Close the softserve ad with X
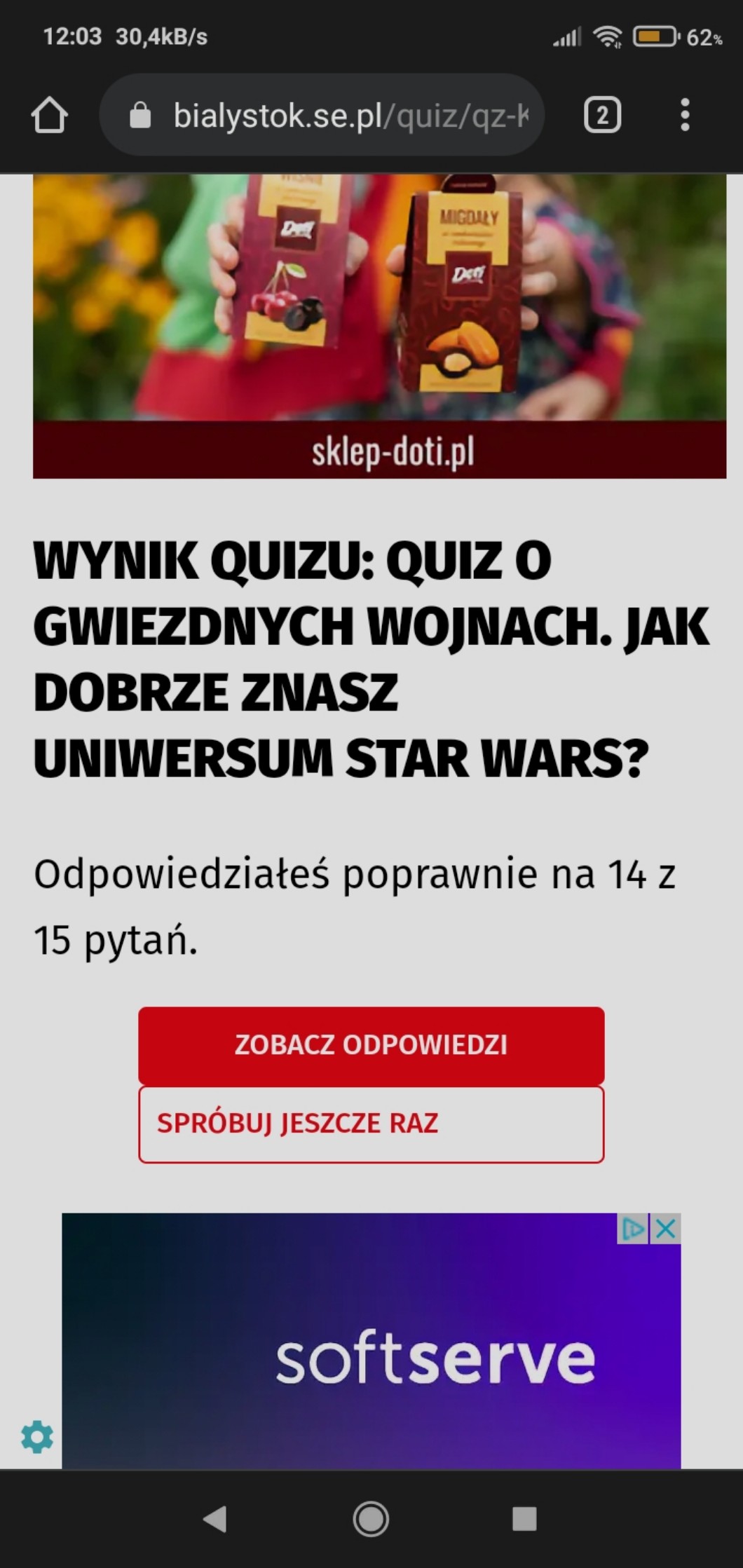 (x=666, y=1229)
